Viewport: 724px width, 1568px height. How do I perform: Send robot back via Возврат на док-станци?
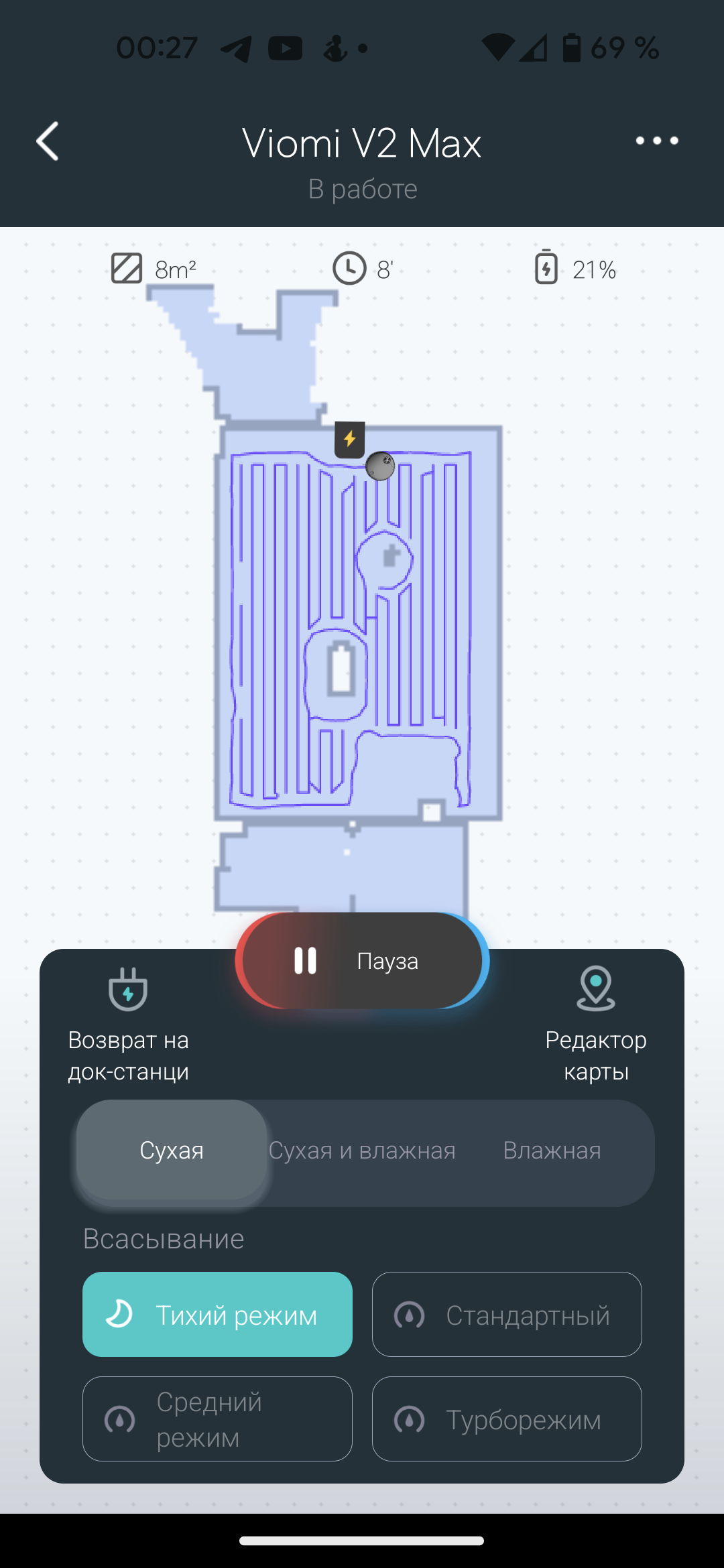pyautogui.click(x=128, y=1022)
